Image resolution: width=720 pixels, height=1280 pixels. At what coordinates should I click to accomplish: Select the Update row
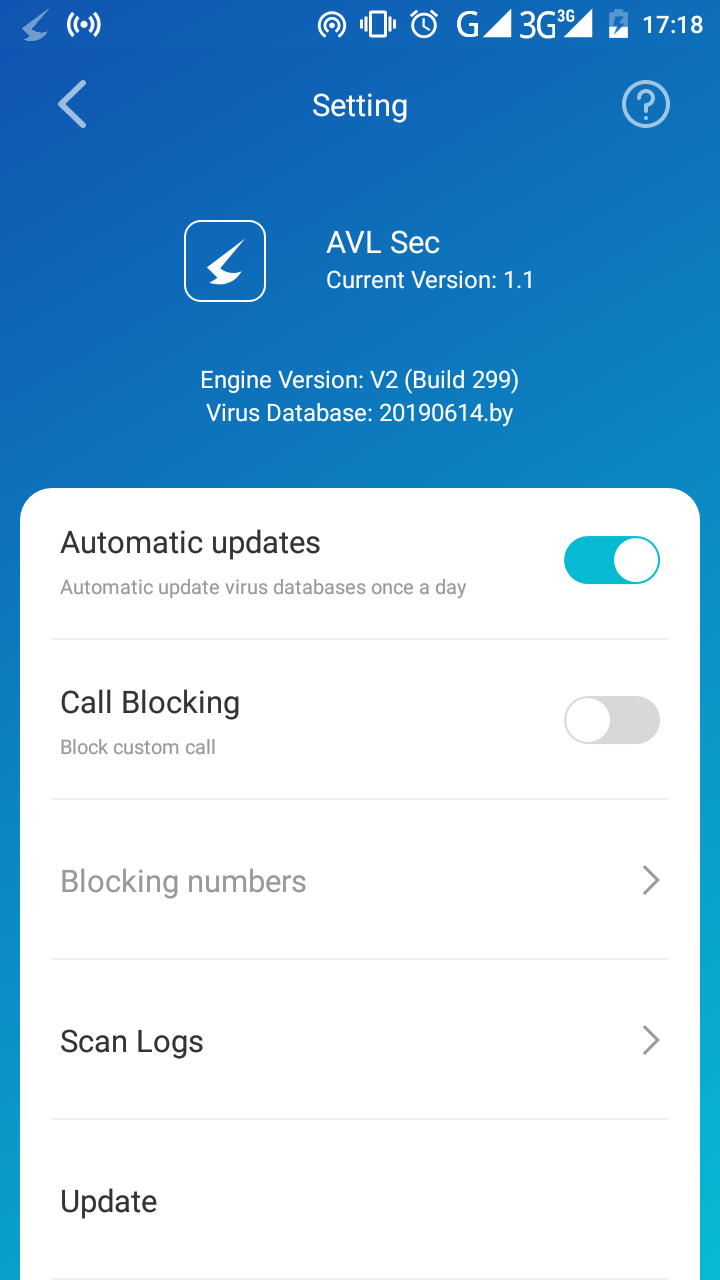point(360,1201)
